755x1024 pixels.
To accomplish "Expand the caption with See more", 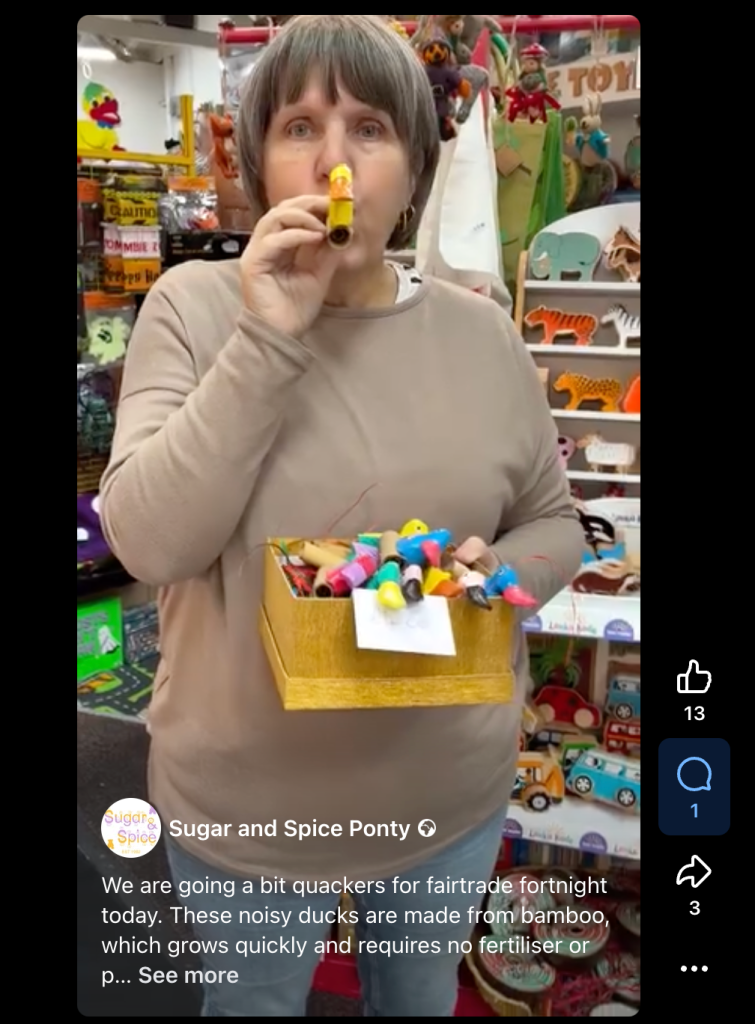I will pos(188,975).
